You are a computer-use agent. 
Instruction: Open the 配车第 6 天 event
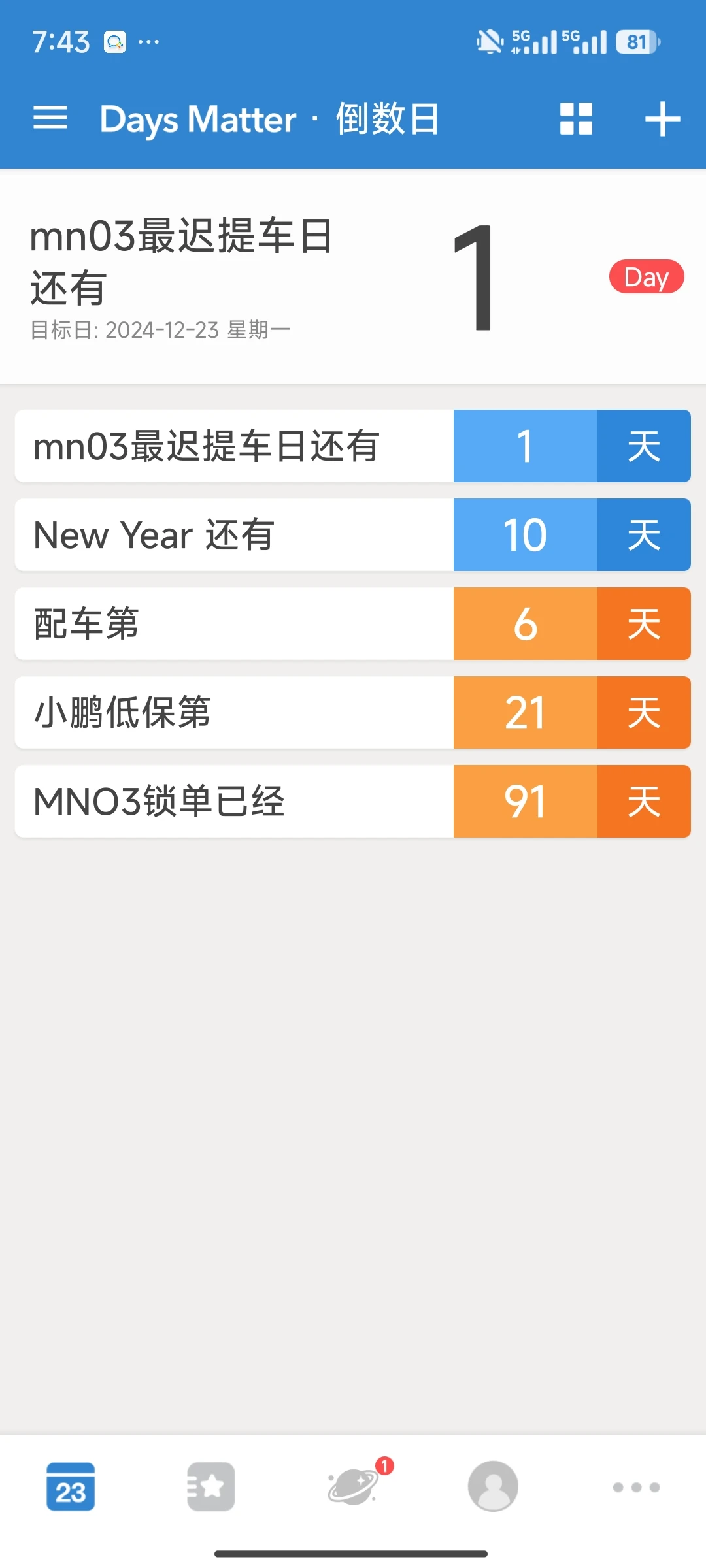353,624
